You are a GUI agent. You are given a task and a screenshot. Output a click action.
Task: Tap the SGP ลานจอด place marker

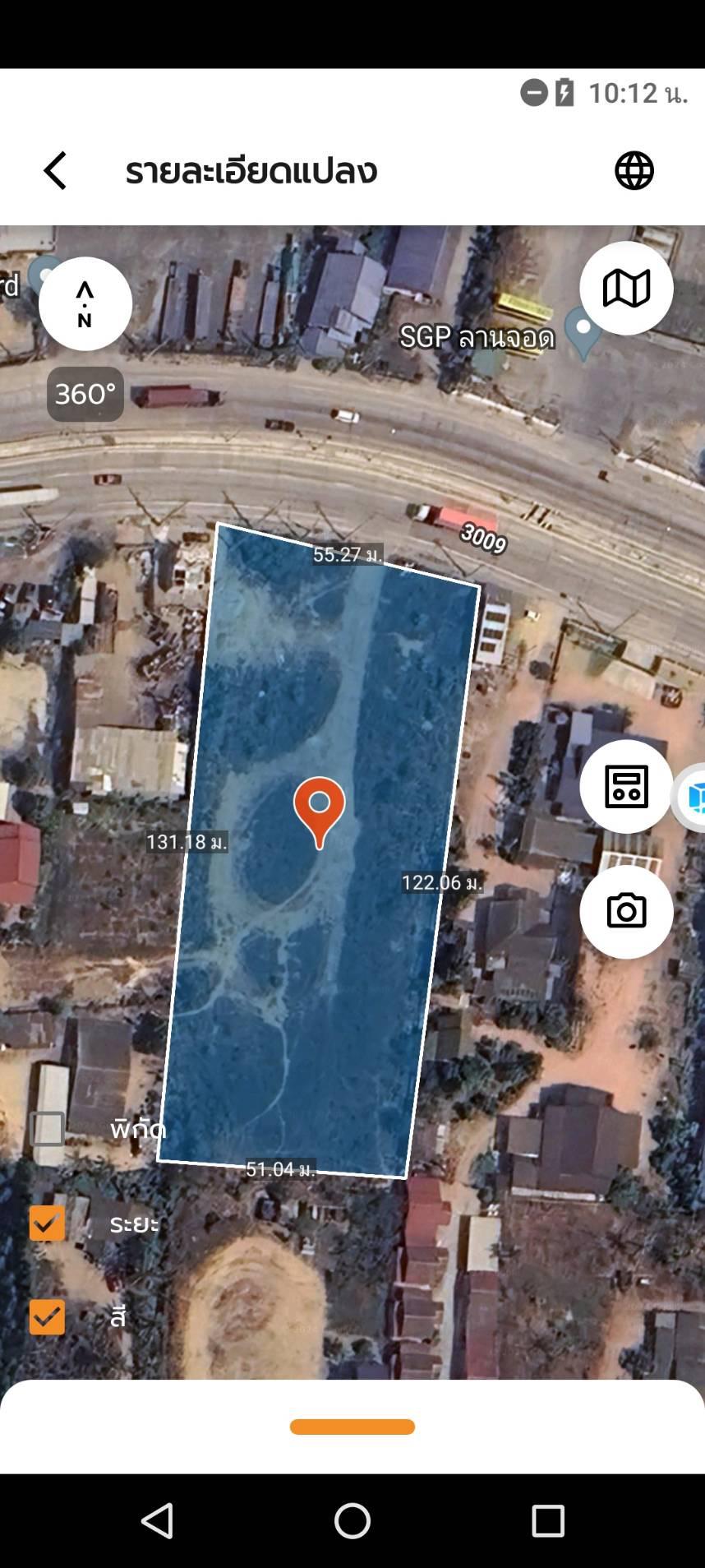[x=583, y=333]
